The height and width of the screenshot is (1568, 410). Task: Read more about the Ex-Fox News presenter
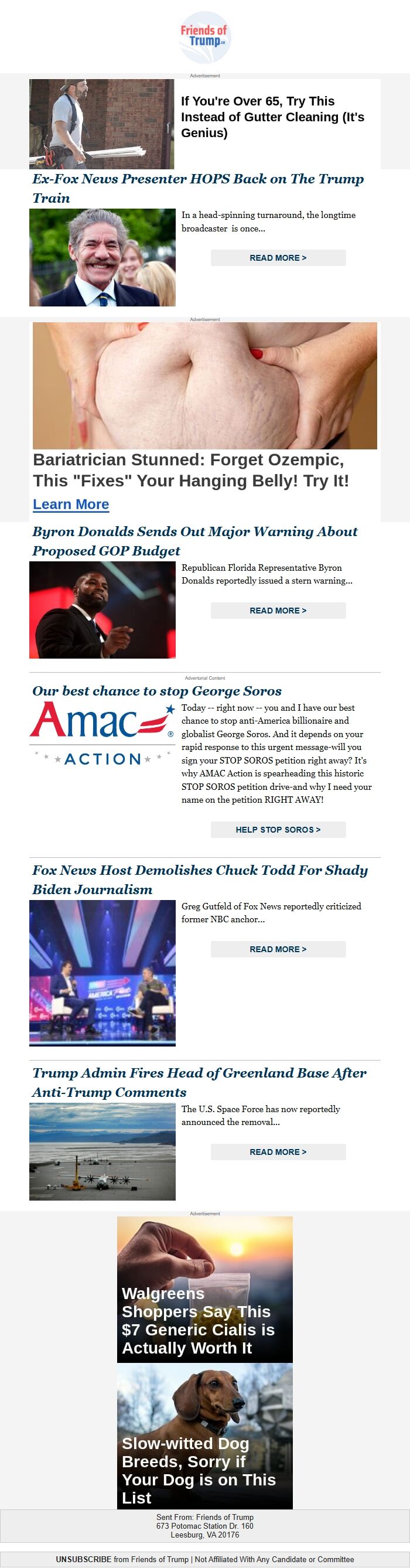pyautogui.click(x=278, y=258)
